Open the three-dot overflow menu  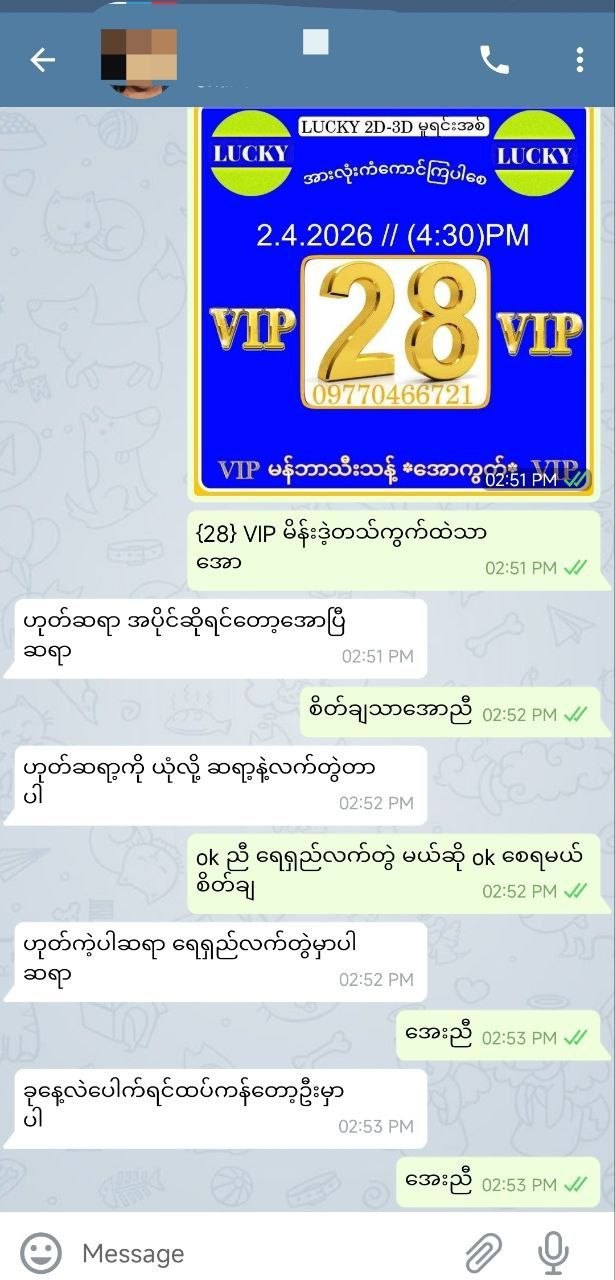click(579, 60)
